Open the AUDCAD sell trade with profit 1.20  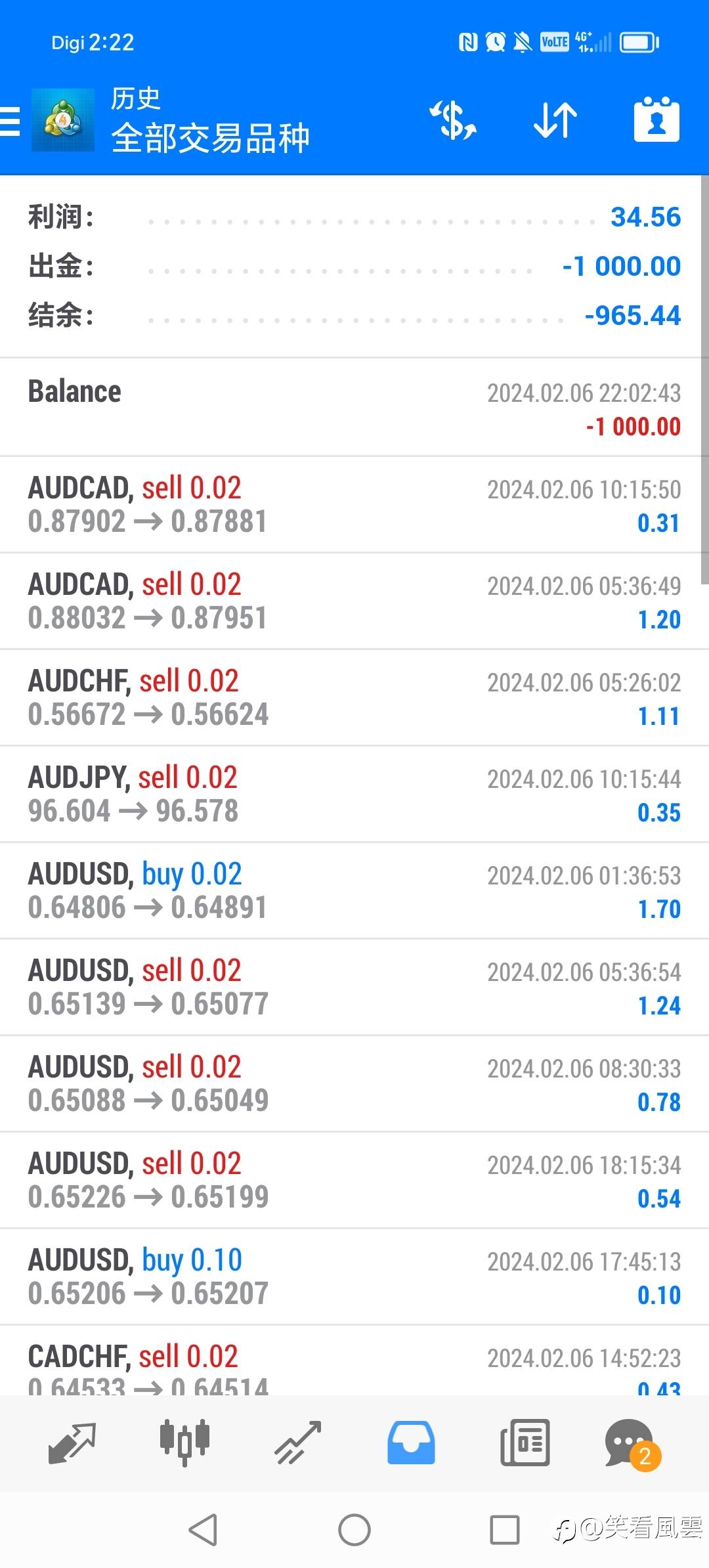pyautogui.click(x=354, y=601)
